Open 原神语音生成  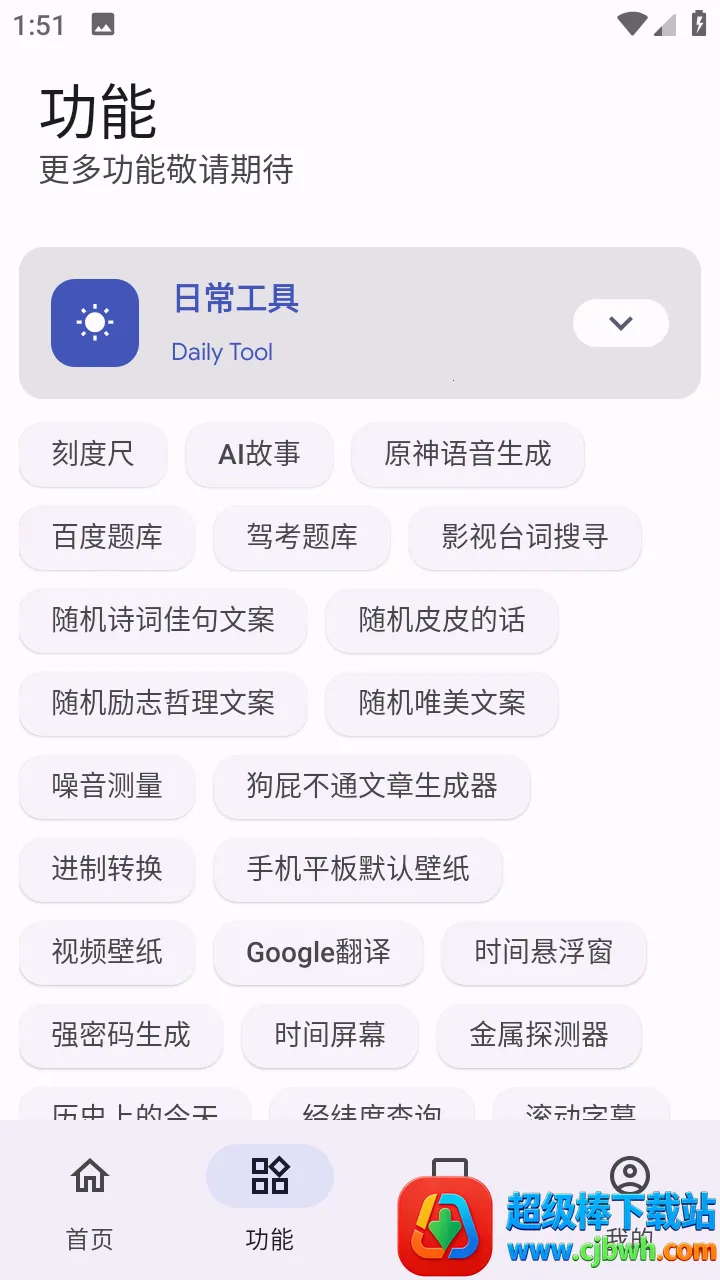(x=467, y=454)
